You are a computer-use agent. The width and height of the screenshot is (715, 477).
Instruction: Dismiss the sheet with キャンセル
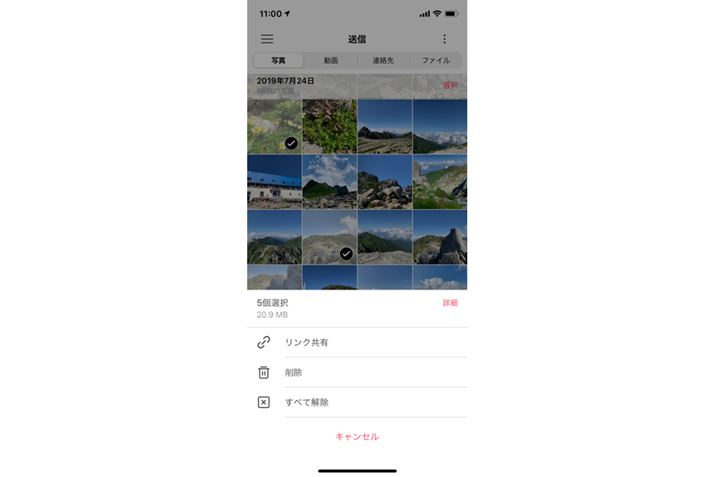[357, 436]
